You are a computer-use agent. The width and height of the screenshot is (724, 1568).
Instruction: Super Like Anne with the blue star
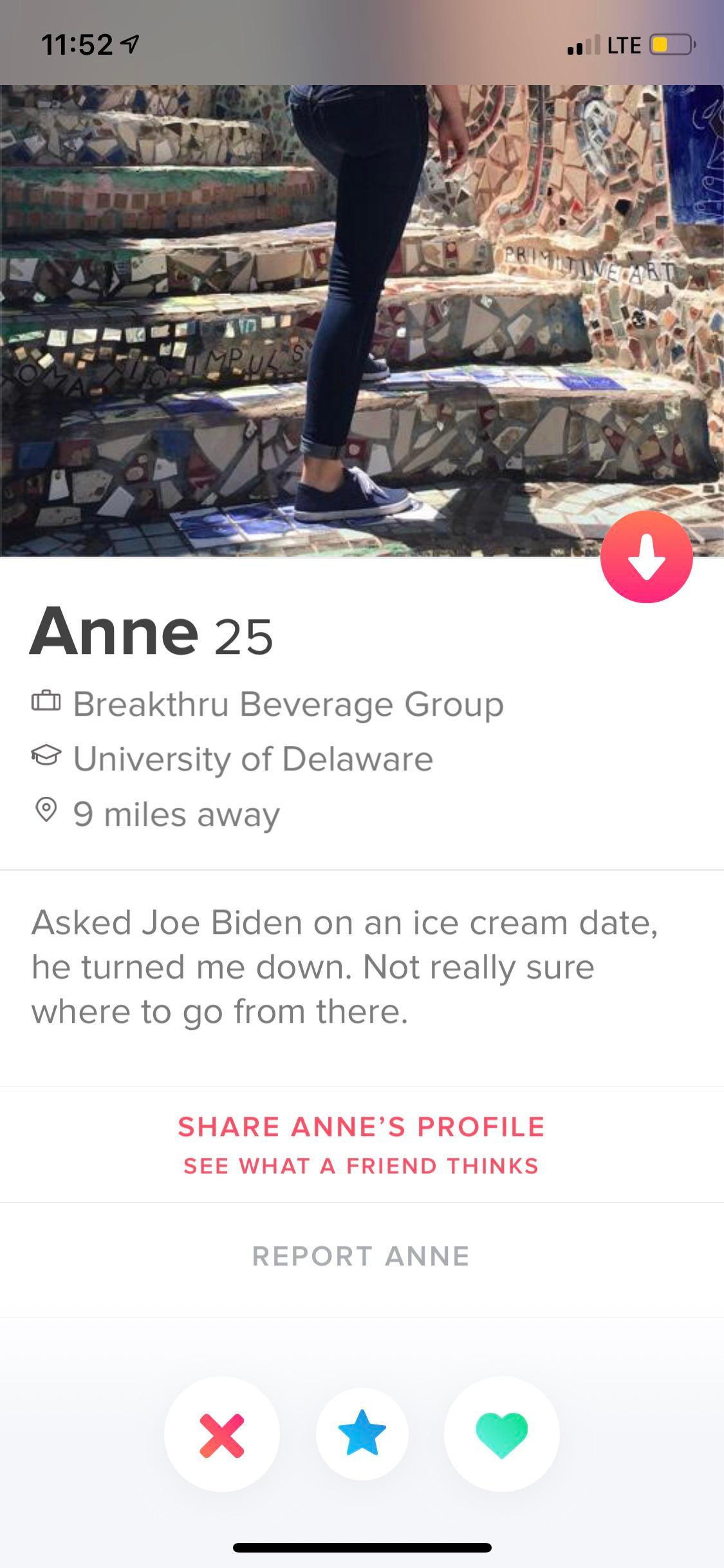pyautogui.click(x=362, y=1434)
